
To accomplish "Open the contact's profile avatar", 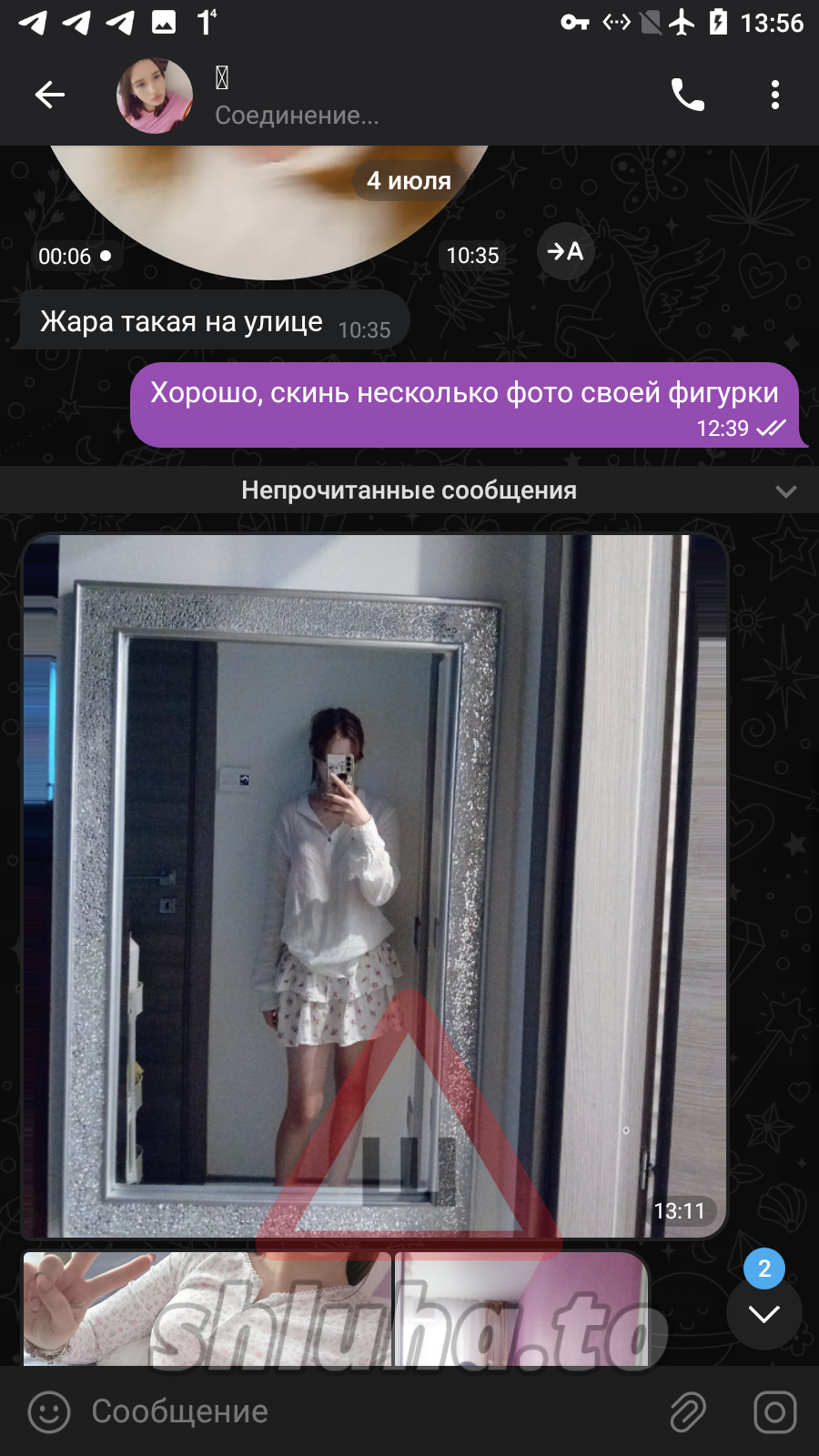I will pos(155,96).
